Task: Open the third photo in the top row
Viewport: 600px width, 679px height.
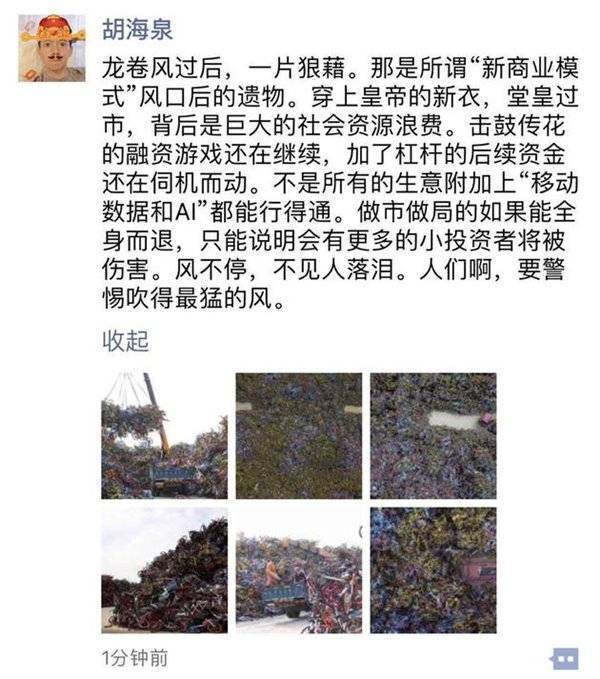Action: (x=433, y=435)
